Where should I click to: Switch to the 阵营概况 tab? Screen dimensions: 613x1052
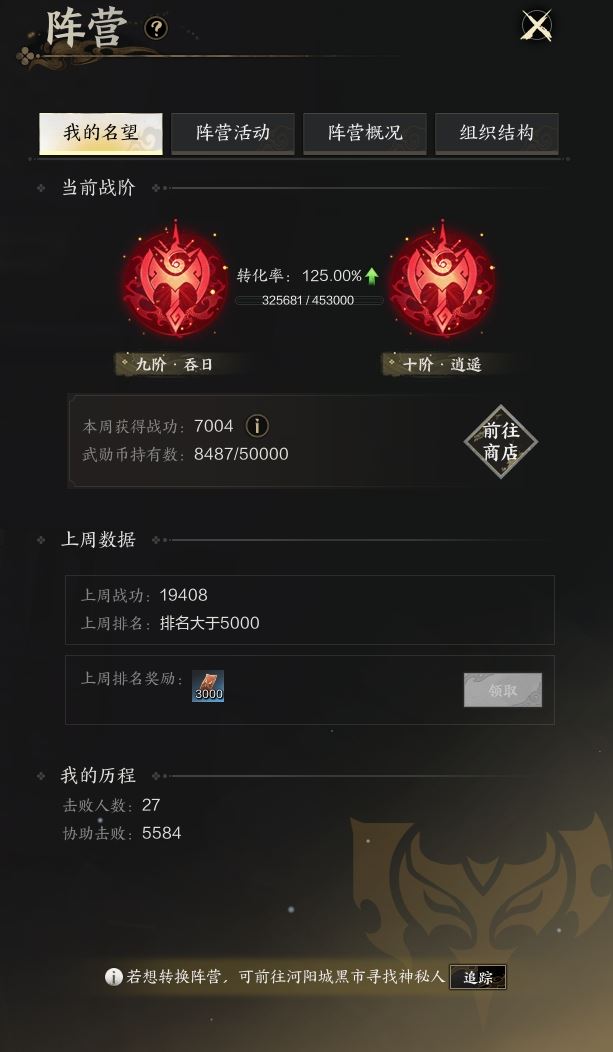(365, 133)
